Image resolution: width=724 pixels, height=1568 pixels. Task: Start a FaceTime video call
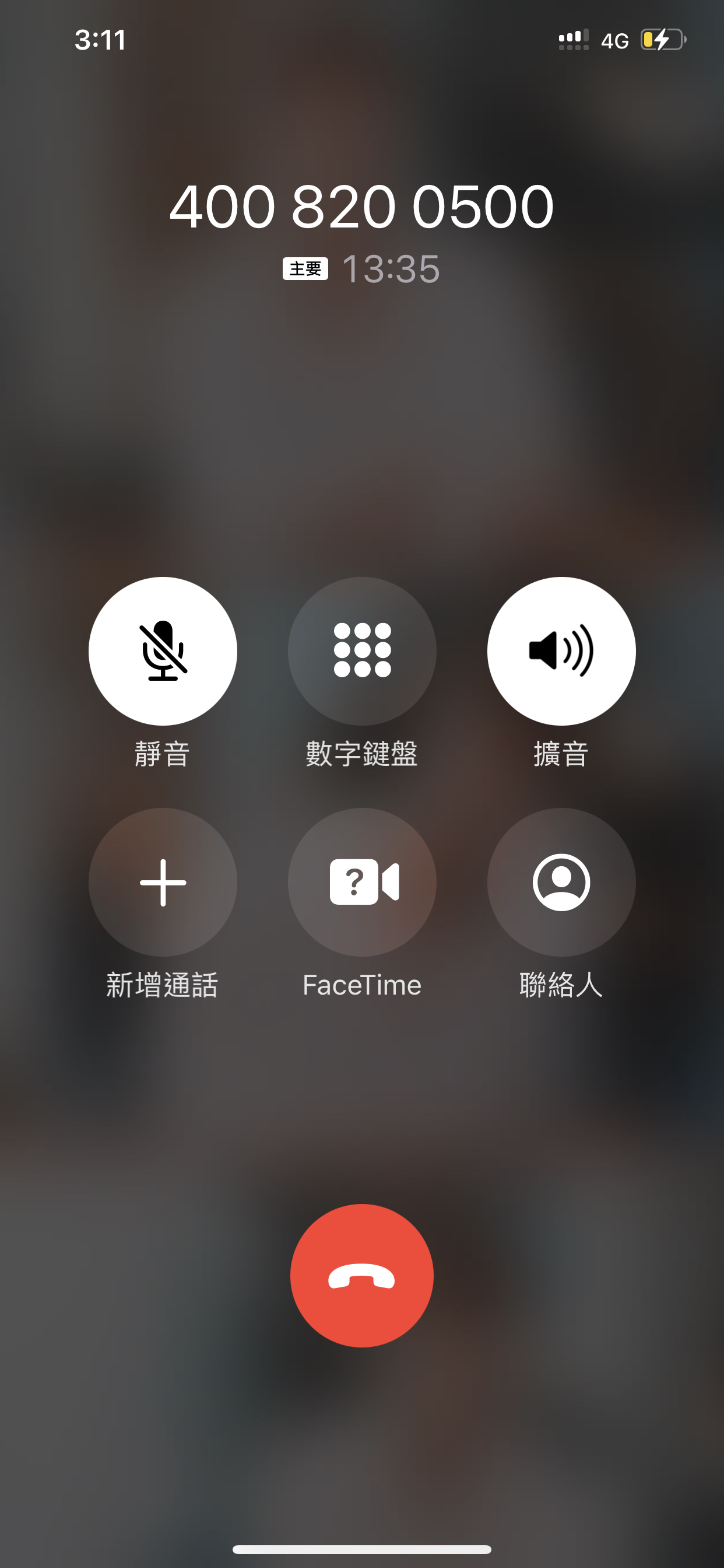[x=362, y=882]
